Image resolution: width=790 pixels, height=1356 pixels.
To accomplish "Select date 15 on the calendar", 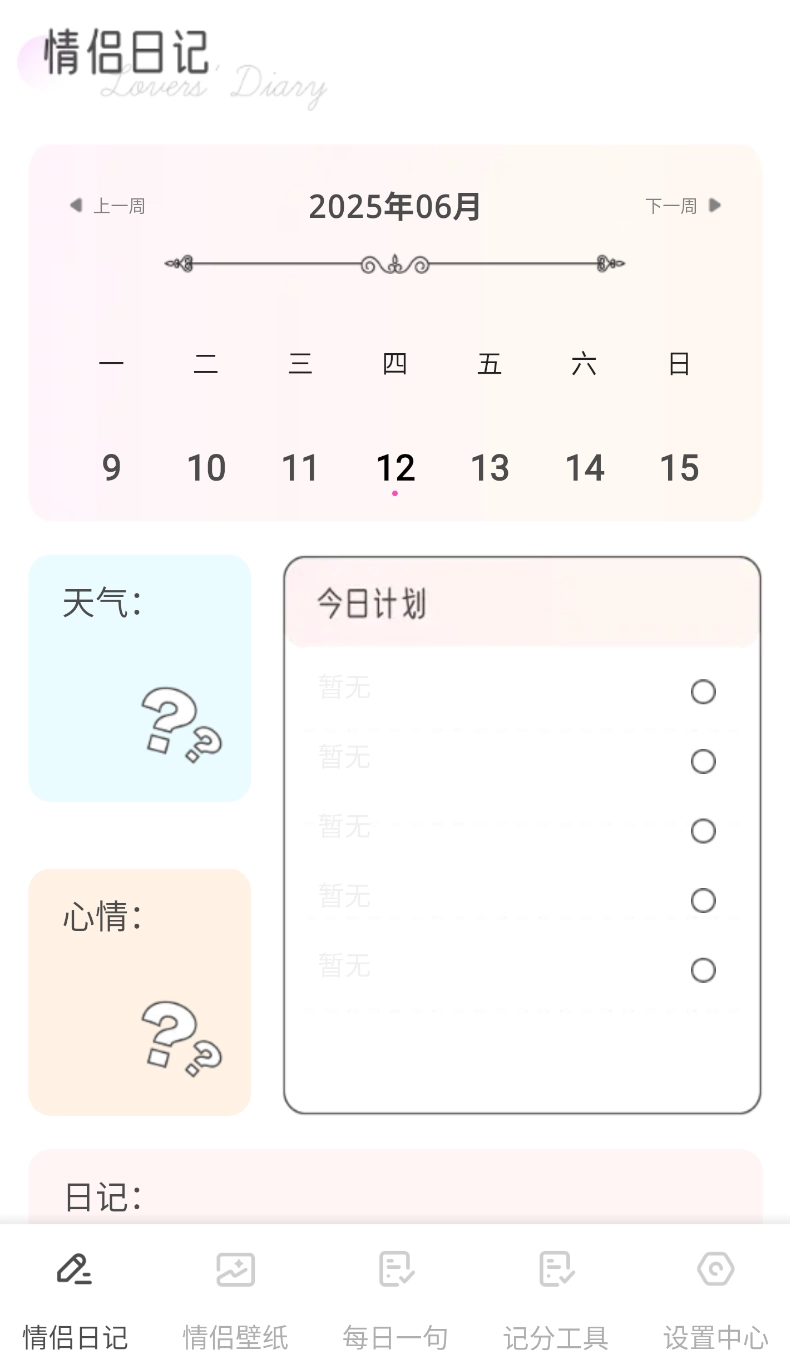I will point(680,467).
